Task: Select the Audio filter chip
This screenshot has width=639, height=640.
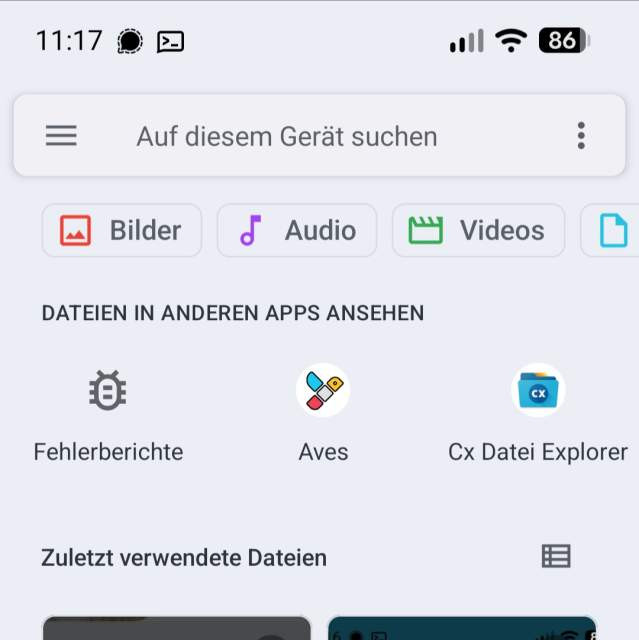Action: coord(297,231)
